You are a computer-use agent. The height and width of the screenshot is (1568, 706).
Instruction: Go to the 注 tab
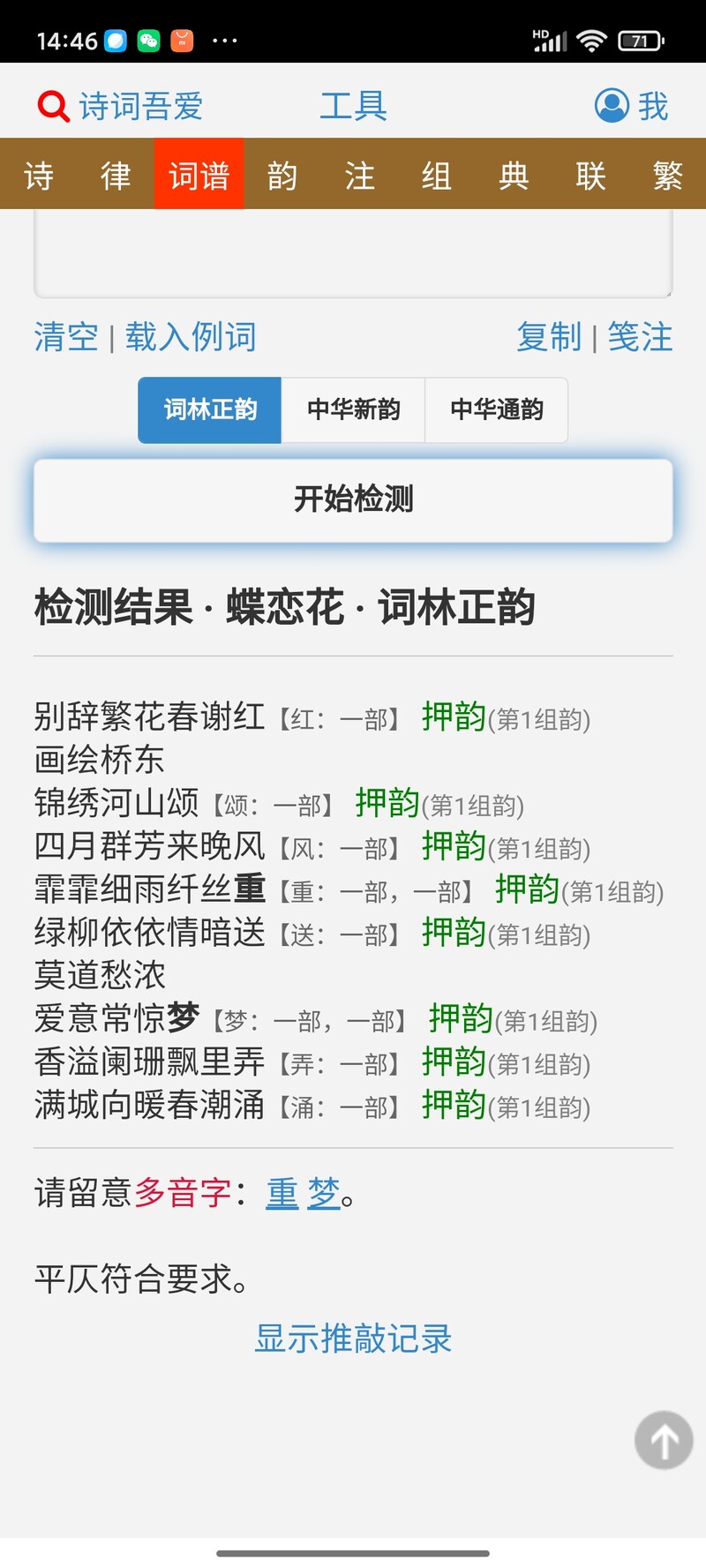click(359, 175)
